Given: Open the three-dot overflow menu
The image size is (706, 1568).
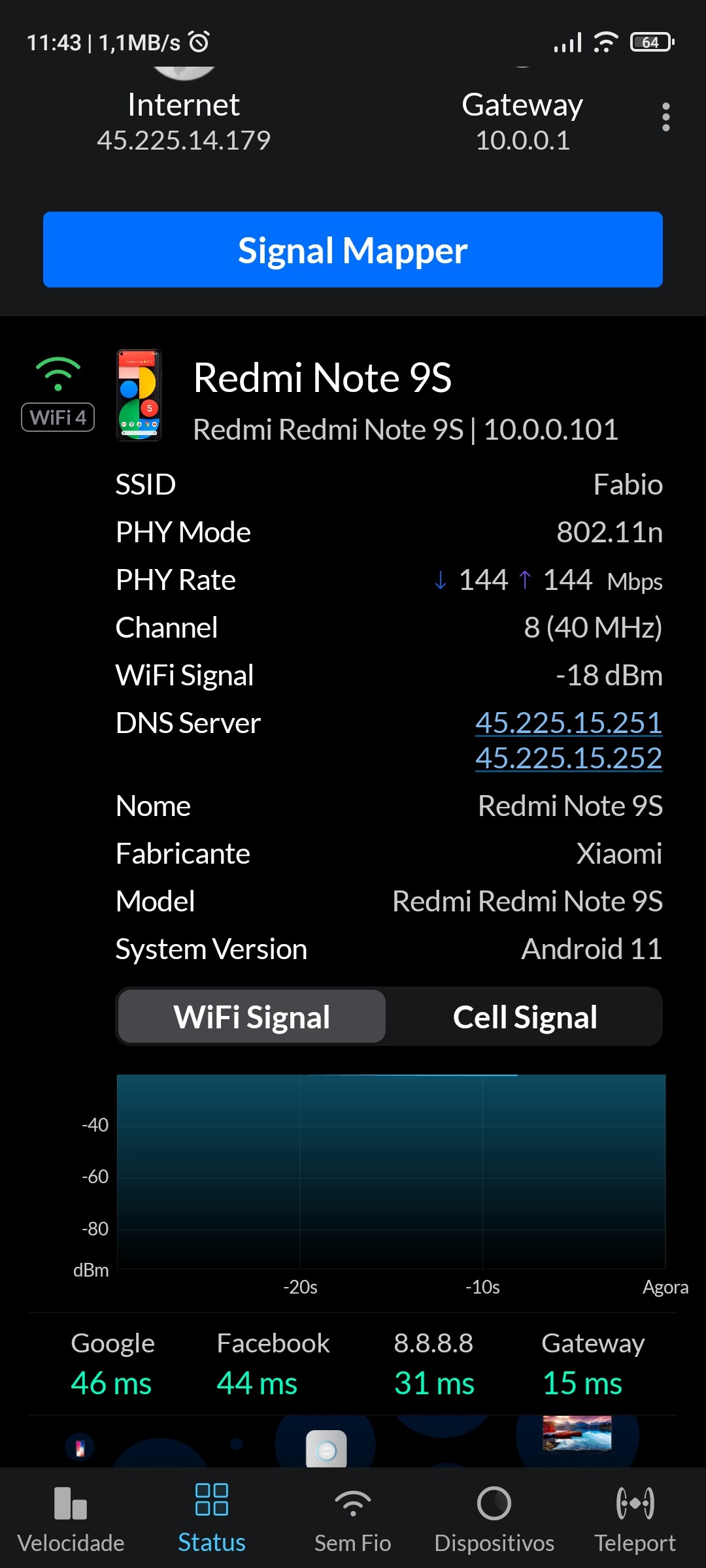Looking at the screenshot, I should (x=665, y=118).
